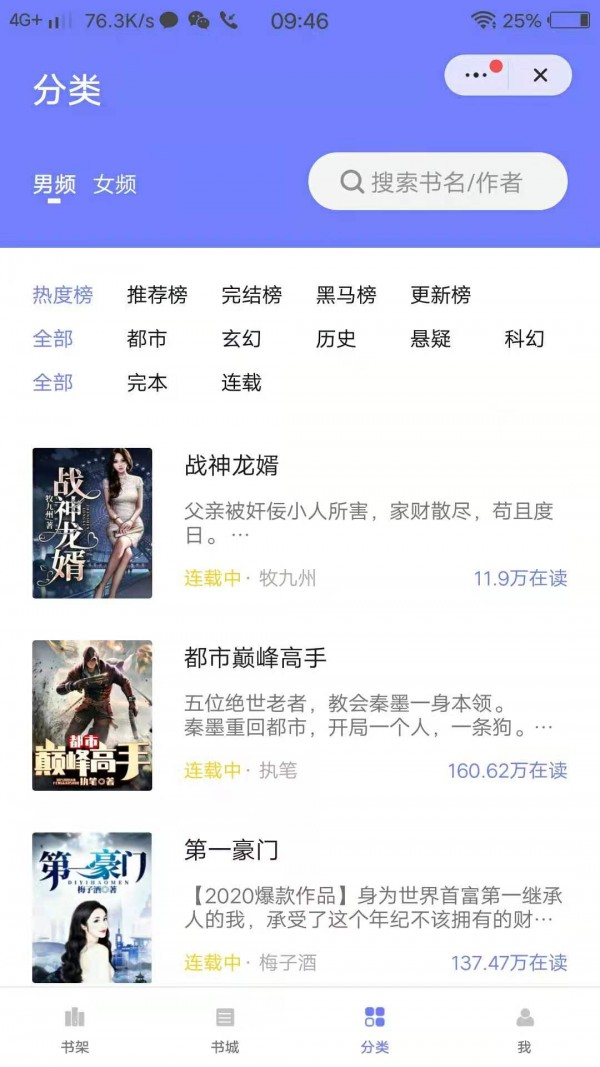This screenshot has height=1067, width=600.
Task: View the 更新榜 ranking
Action: (x=440, y=295)
